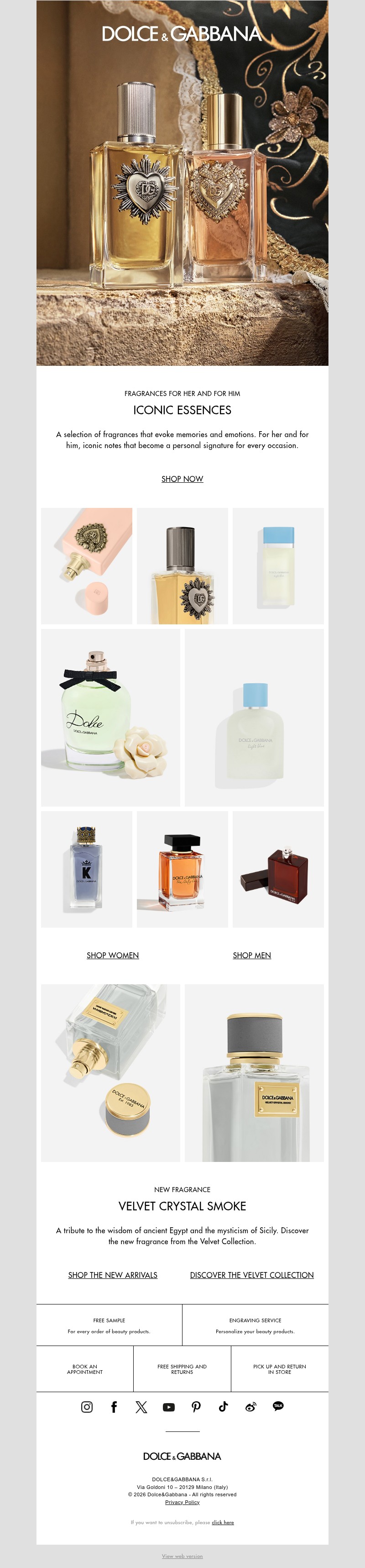
Task: Open the Instagram icon
Action: [x=87, y=1407]
